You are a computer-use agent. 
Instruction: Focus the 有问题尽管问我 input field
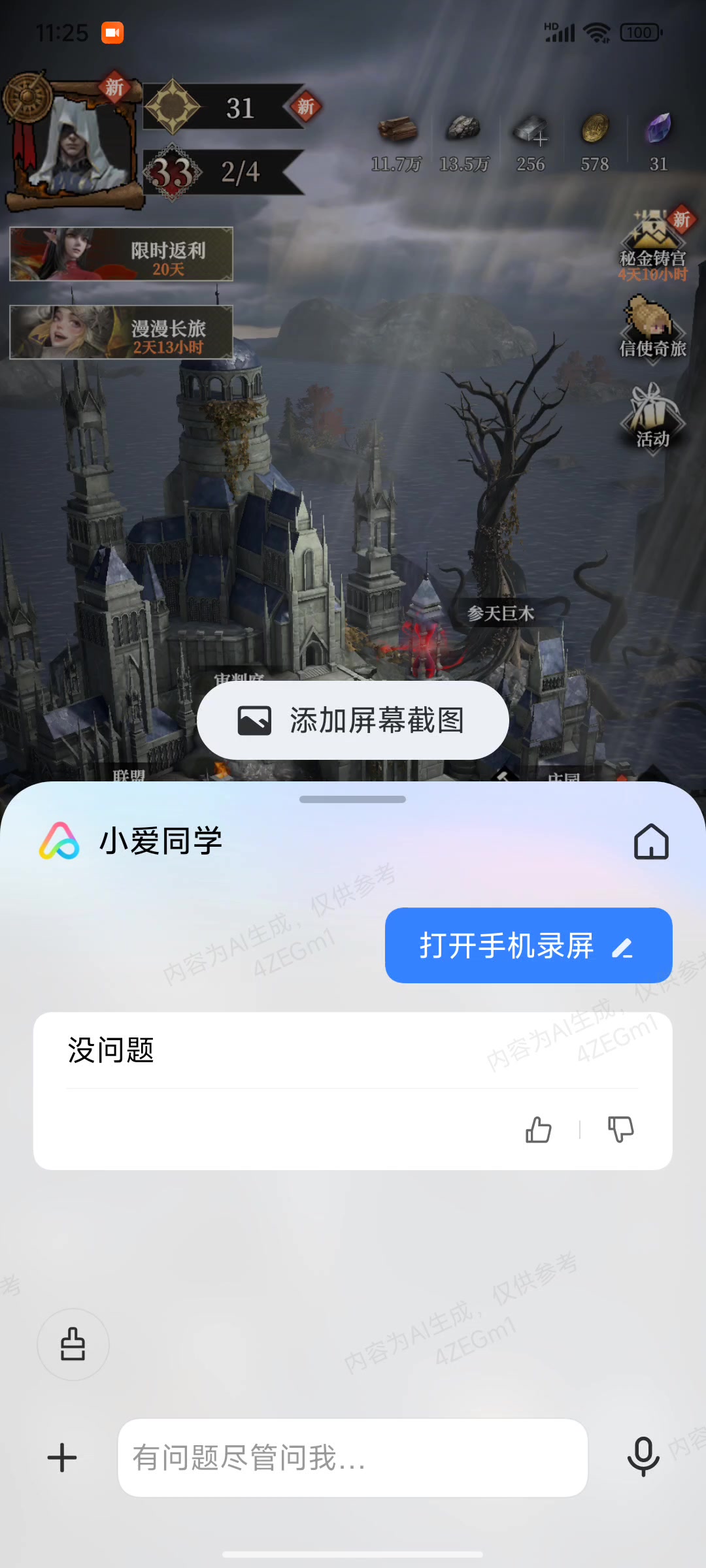[352, 1458]
